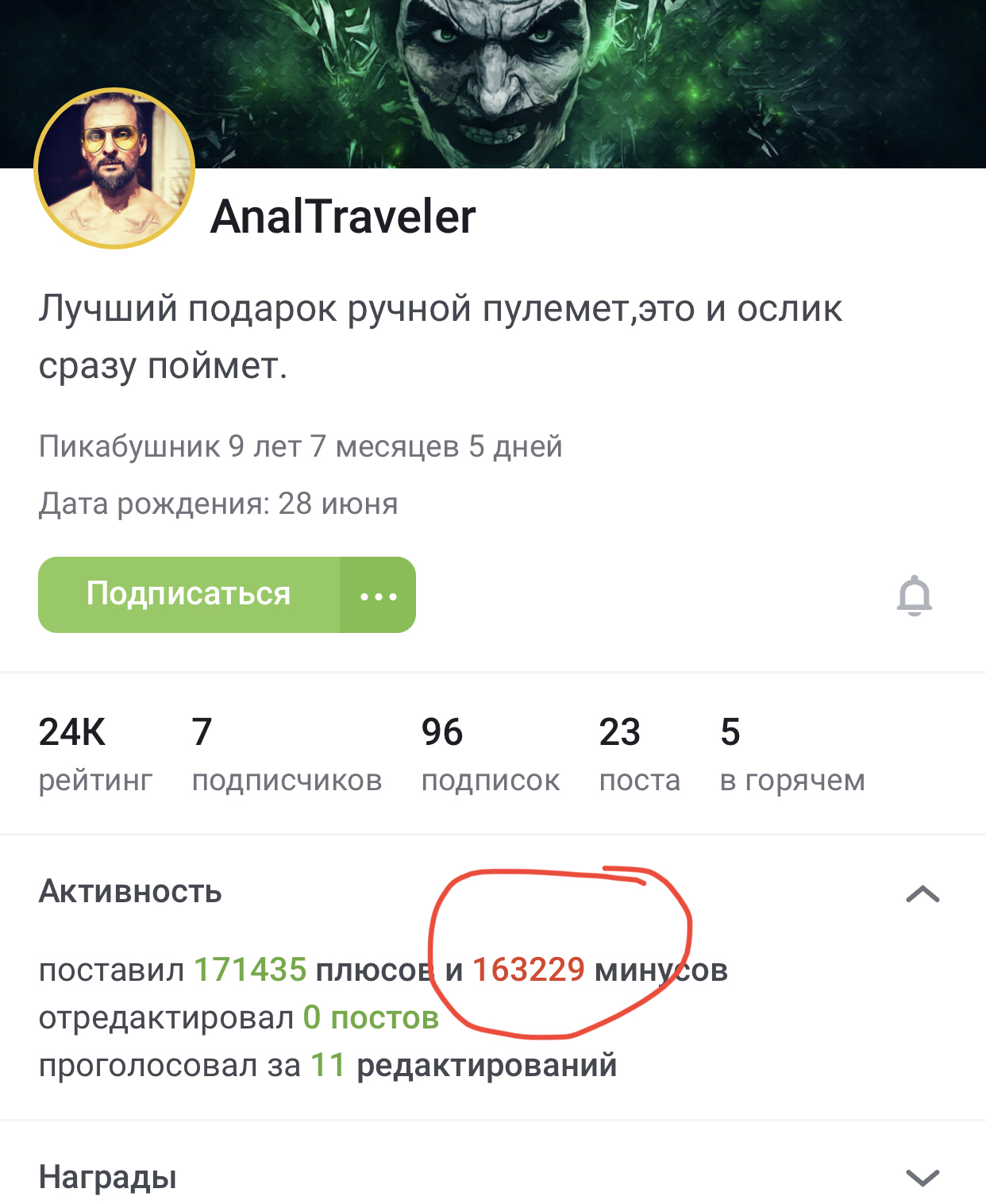Enable notifications with the bell icon
Screen dimensions: 986x1204
pyautogui.click(x=914, y=596)
